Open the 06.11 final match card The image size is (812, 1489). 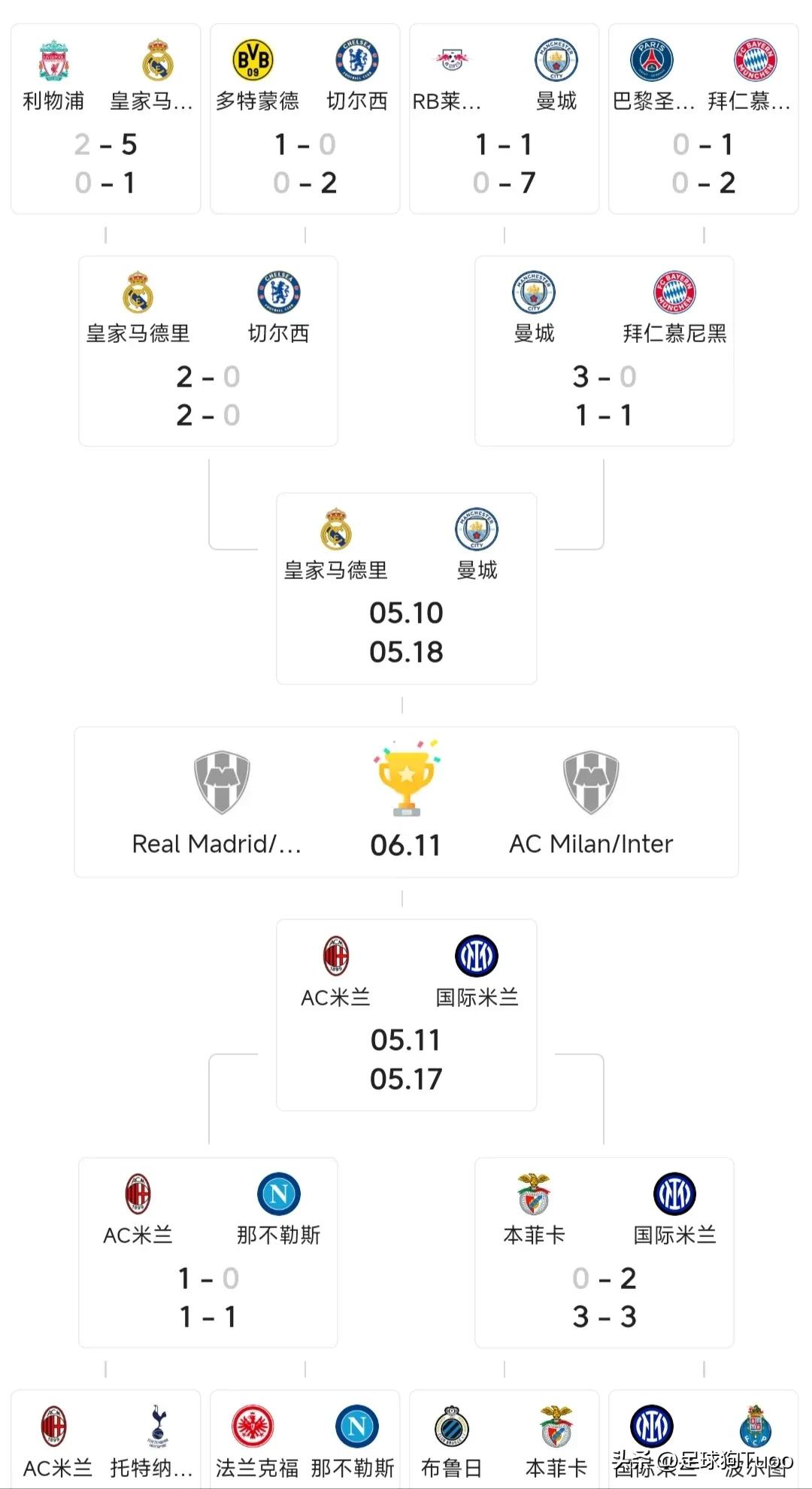click(406, 802)
